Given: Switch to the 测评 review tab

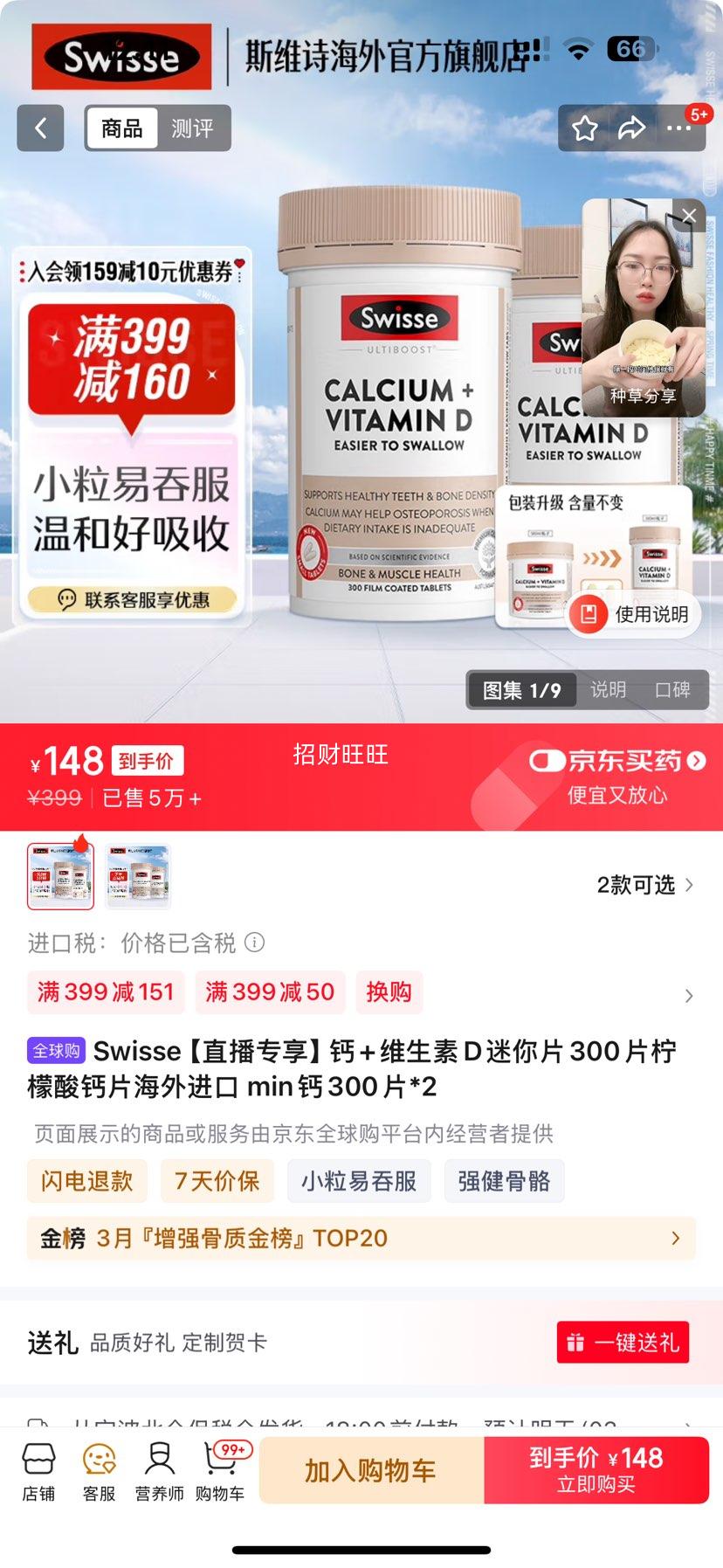Looking at the screenshot, I should [194, 128].
